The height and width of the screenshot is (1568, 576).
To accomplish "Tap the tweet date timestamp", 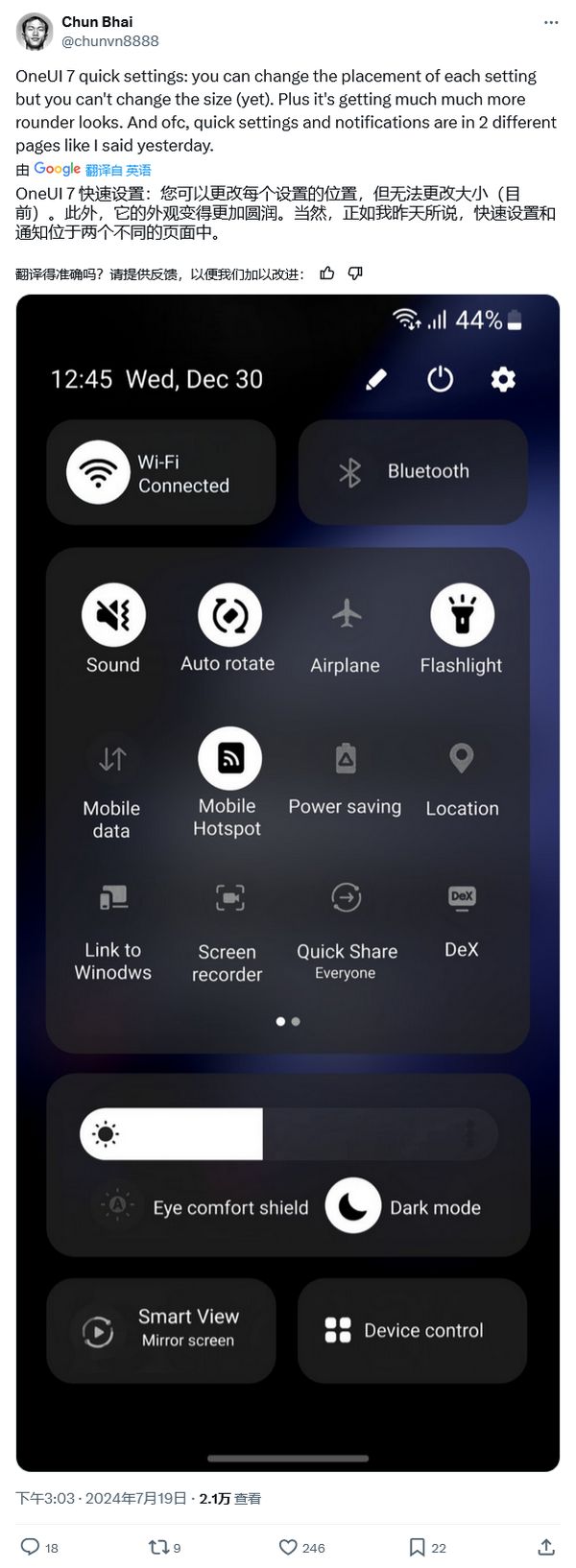I will click(102, 1498).
